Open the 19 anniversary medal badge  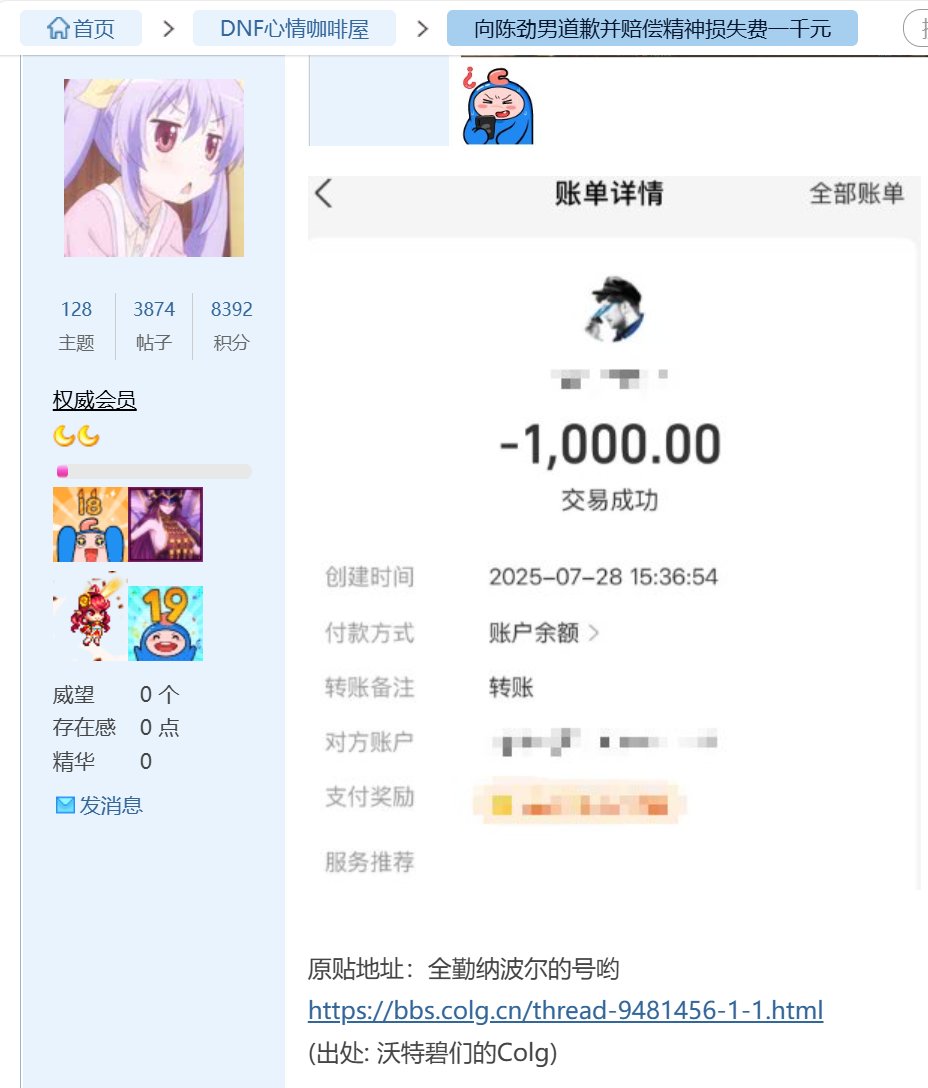pos(165,623)
